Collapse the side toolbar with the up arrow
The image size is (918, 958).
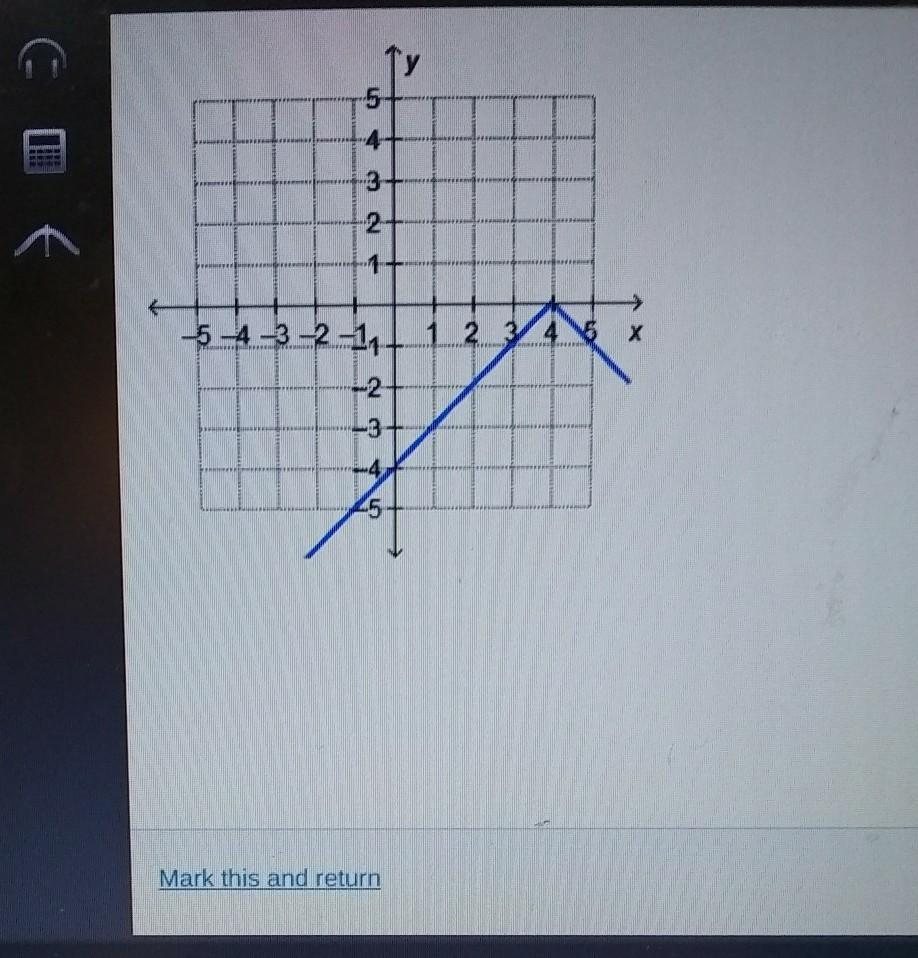44,241
